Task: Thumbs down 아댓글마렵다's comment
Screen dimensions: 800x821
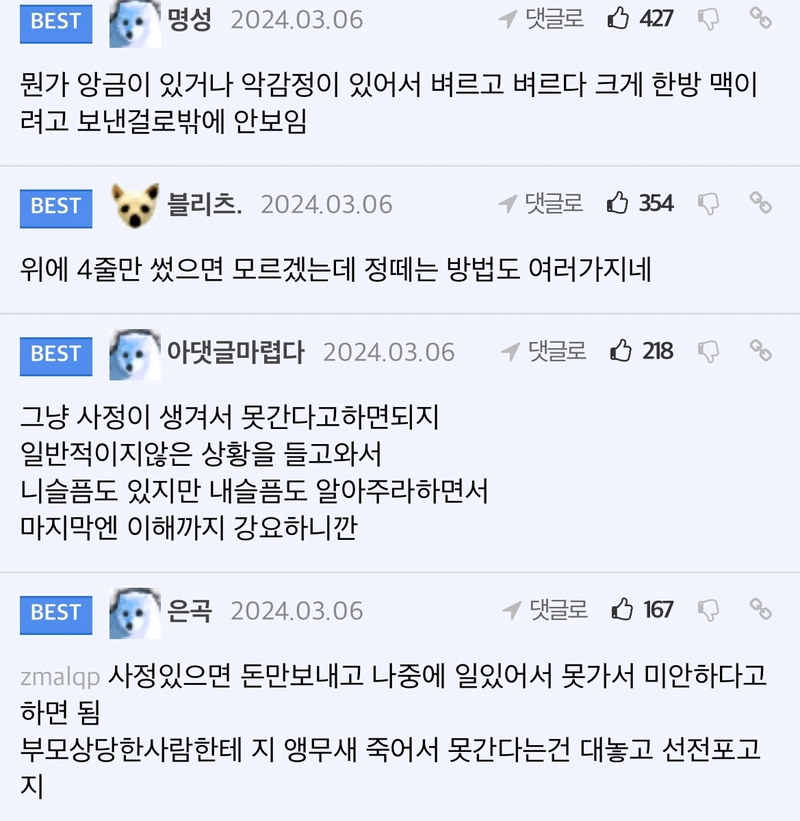Action: (x=708, y=351)
